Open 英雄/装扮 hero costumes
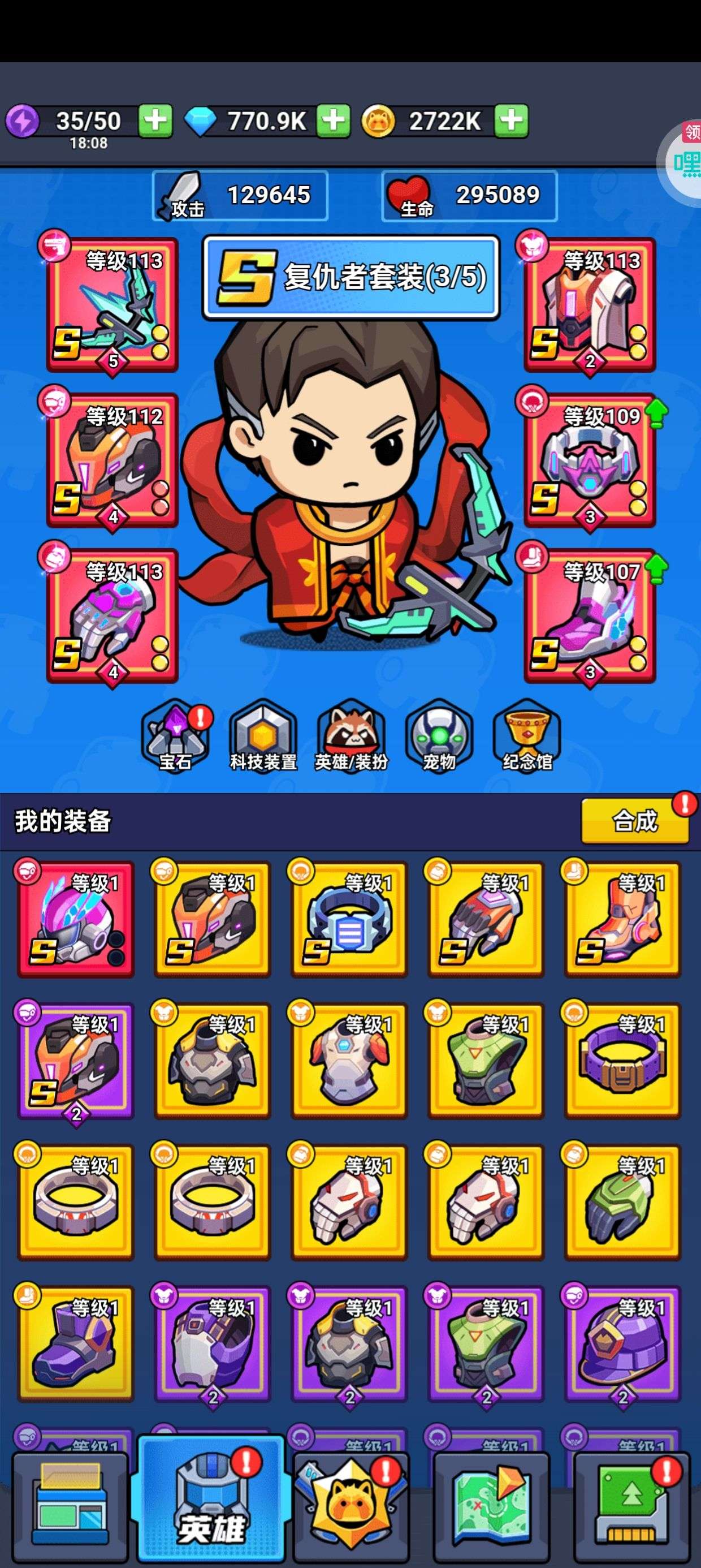 [351, 736]
